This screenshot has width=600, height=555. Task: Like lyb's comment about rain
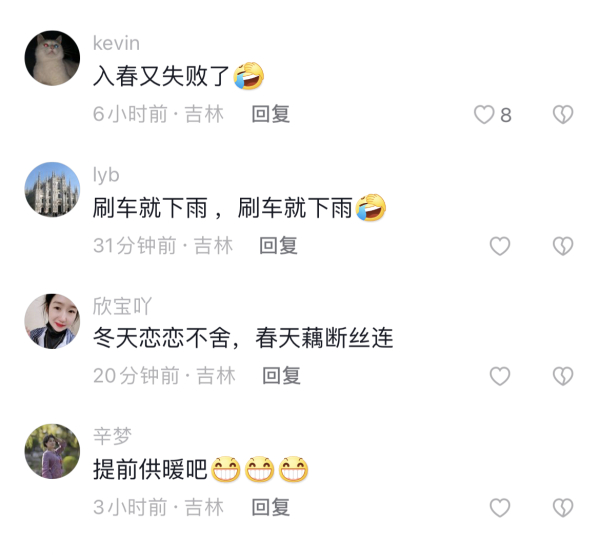pyautogui.click(x=499, y=246)
